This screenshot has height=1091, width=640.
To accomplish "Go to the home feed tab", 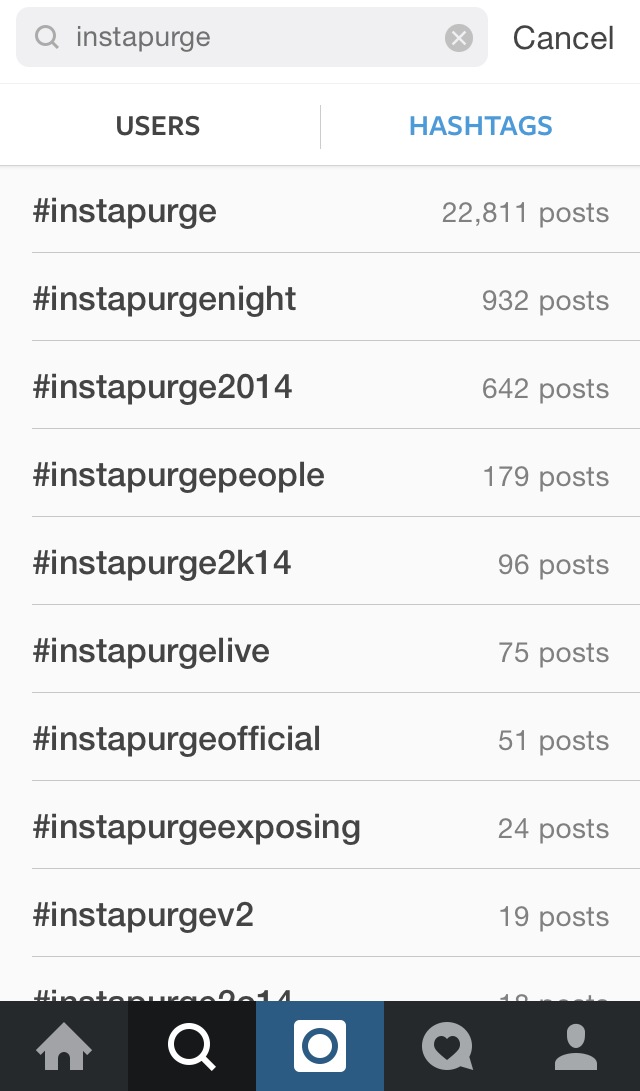I will tap(64, 1047).
